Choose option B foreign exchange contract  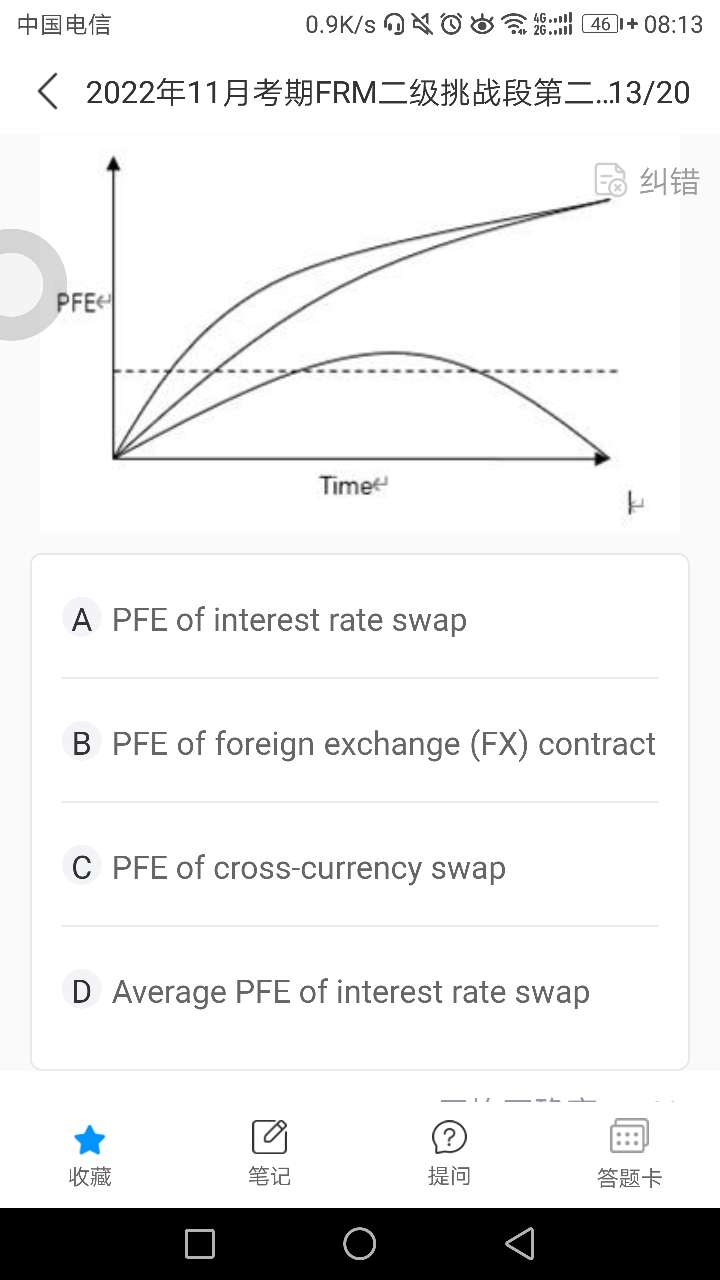click(x=360, y=744)
